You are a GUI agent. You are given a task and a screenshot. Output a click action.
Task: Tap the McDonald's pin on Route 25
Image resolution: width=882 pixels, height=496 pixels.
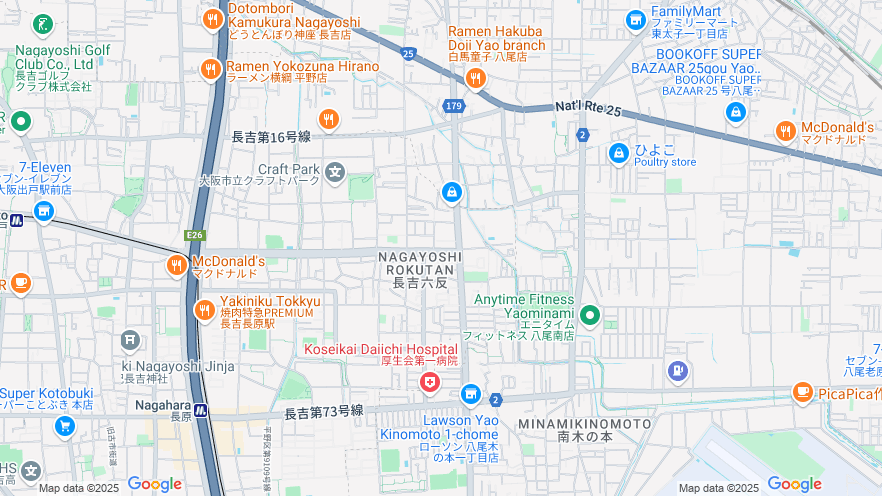point(786,131)
